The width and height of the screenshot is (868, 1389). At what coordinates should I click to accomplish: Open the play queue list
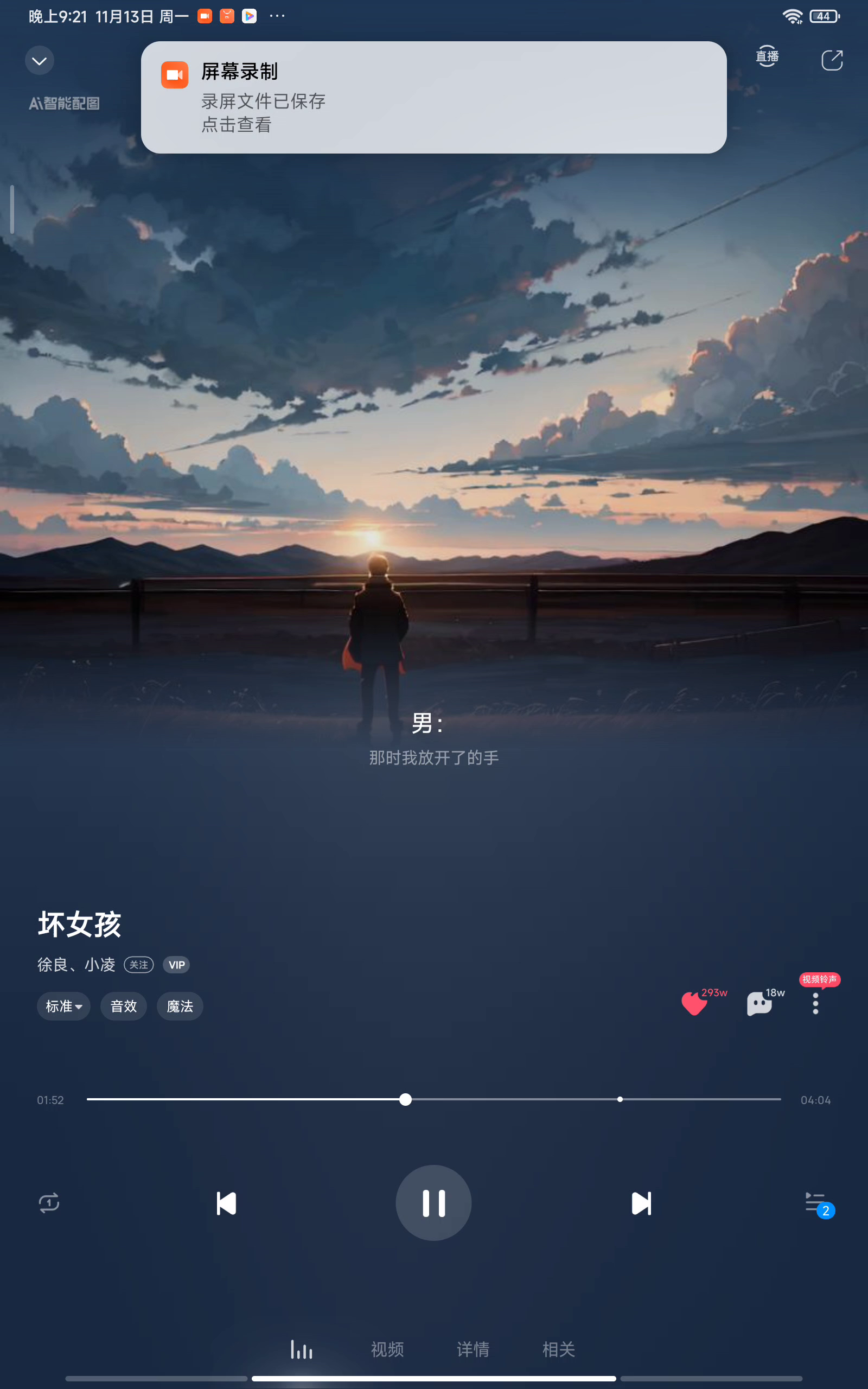click(x=816, y=1202)
